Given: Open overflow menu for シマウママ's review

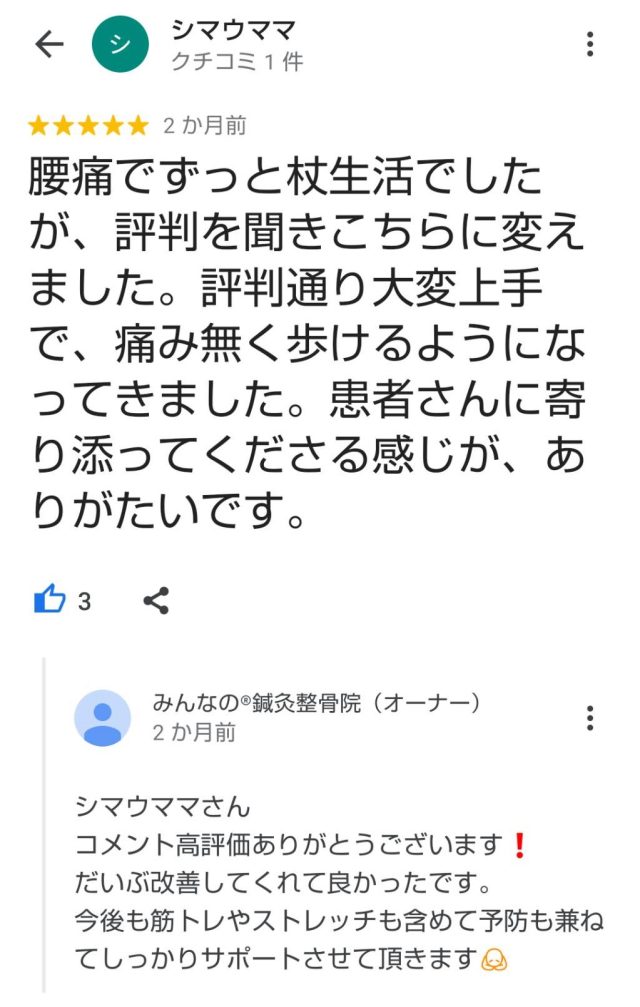Looking at the screenshot, I should (590, 44).
